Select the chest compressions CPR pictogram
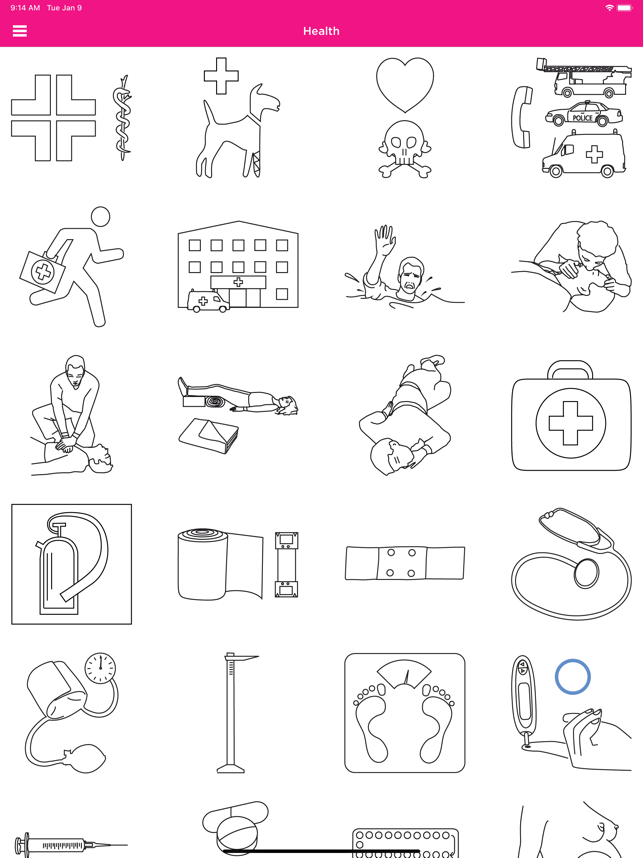Image resolution: width=643 pixels, height=858 pixels. 71,415
